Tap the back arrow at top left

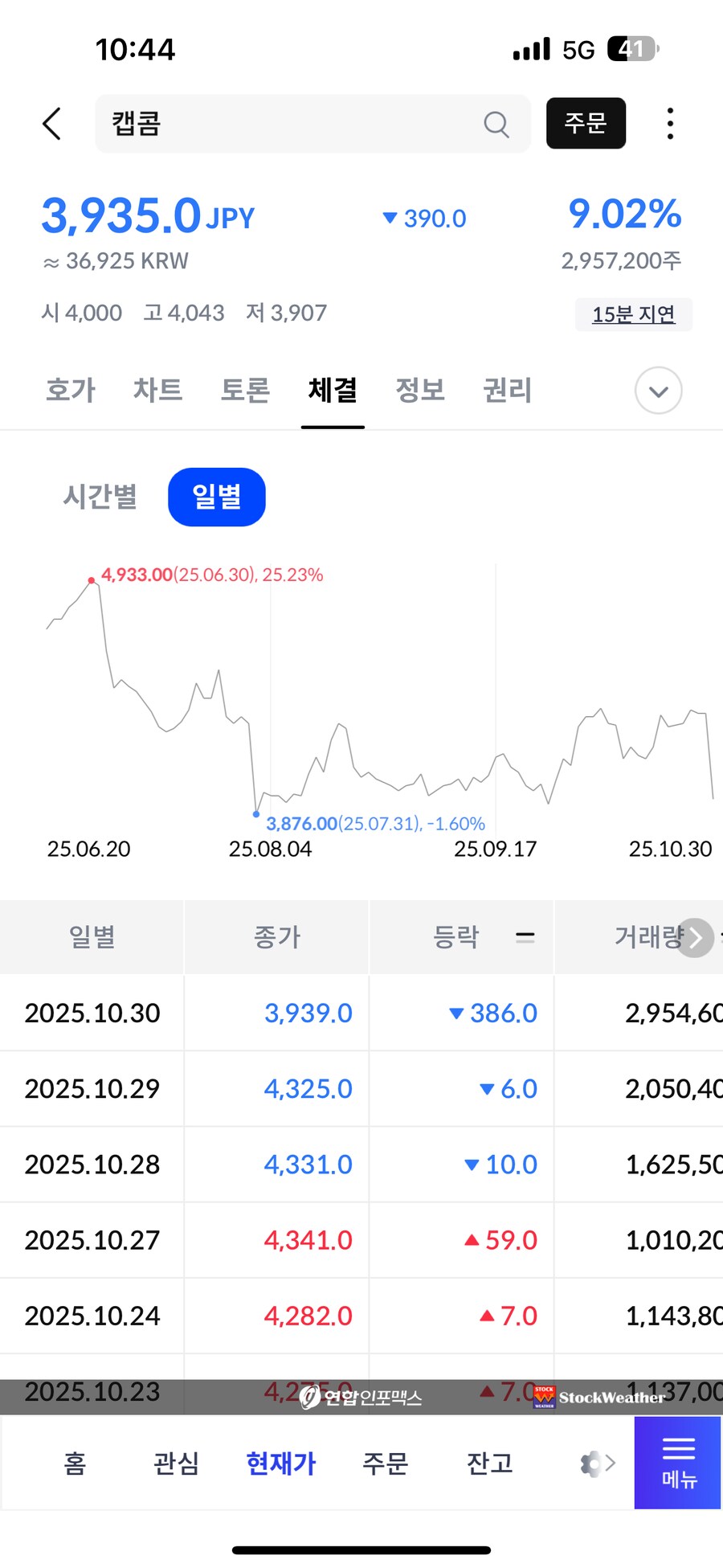[x=51, y=124]
